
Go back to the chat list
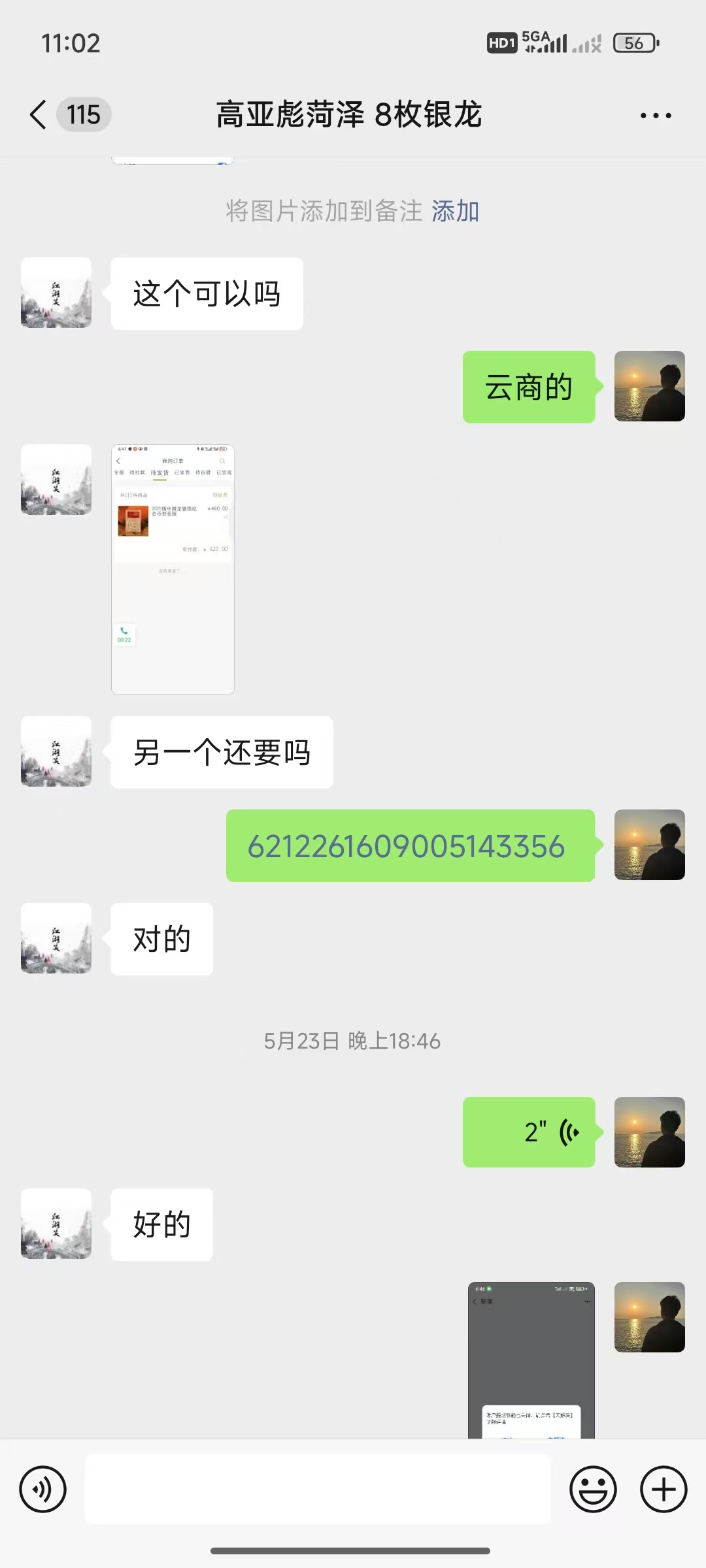[39, 115]
